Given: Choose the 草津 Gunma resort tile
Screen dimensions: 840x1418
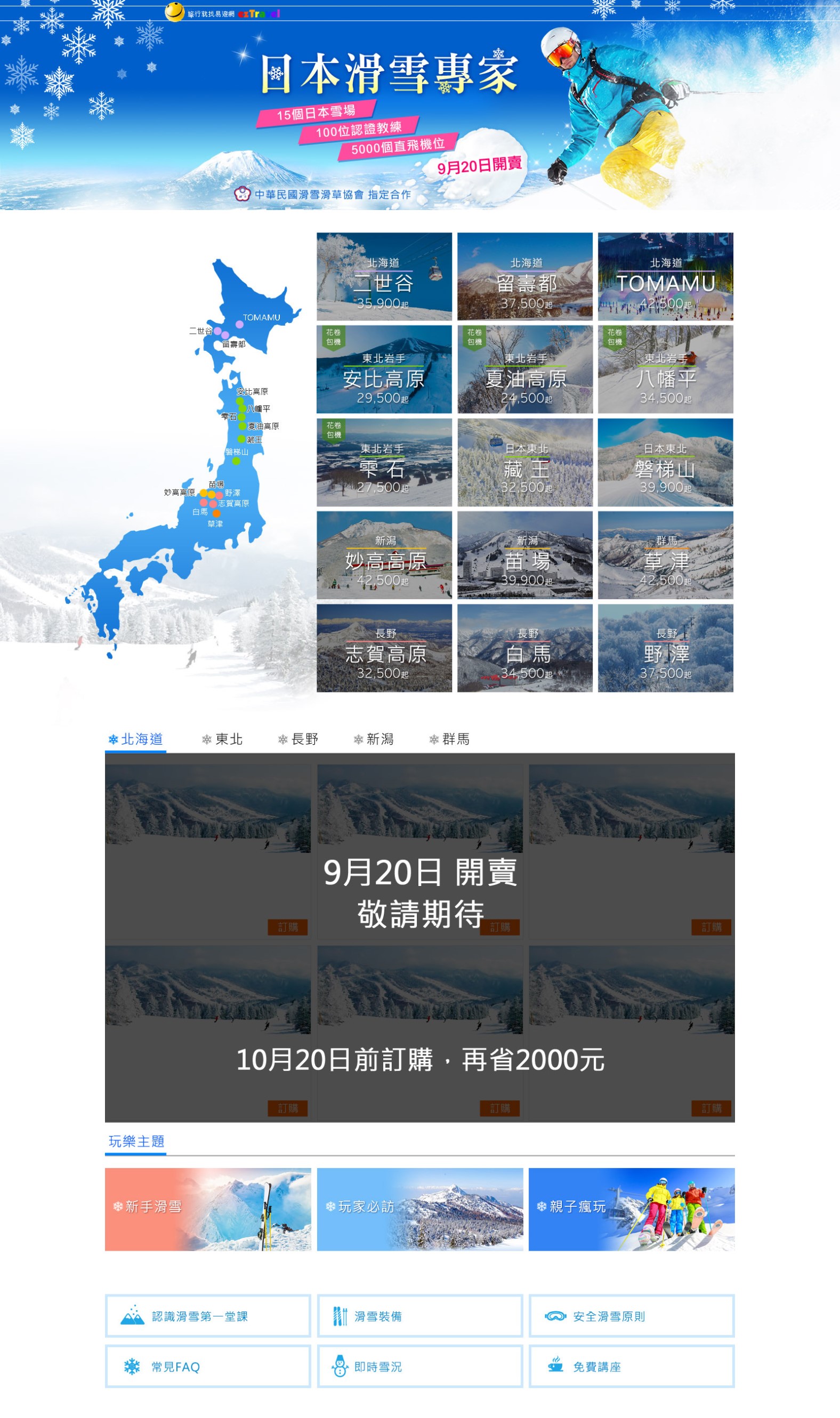Looking at the screenshot, I should click(665, 555).
